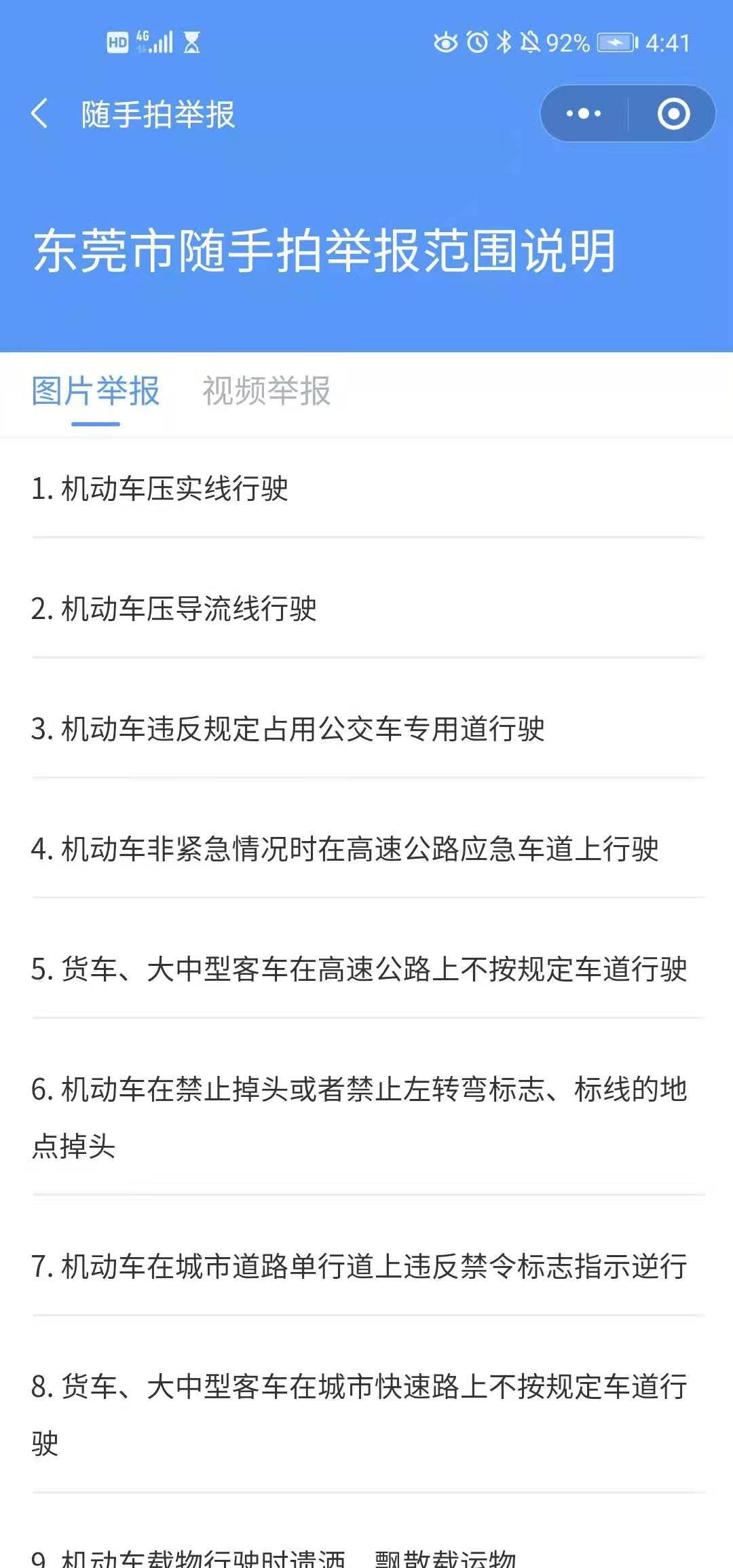Go back from 随手拍举报 page
Viewport: 733px width, 1568px height.
[41, 113]
